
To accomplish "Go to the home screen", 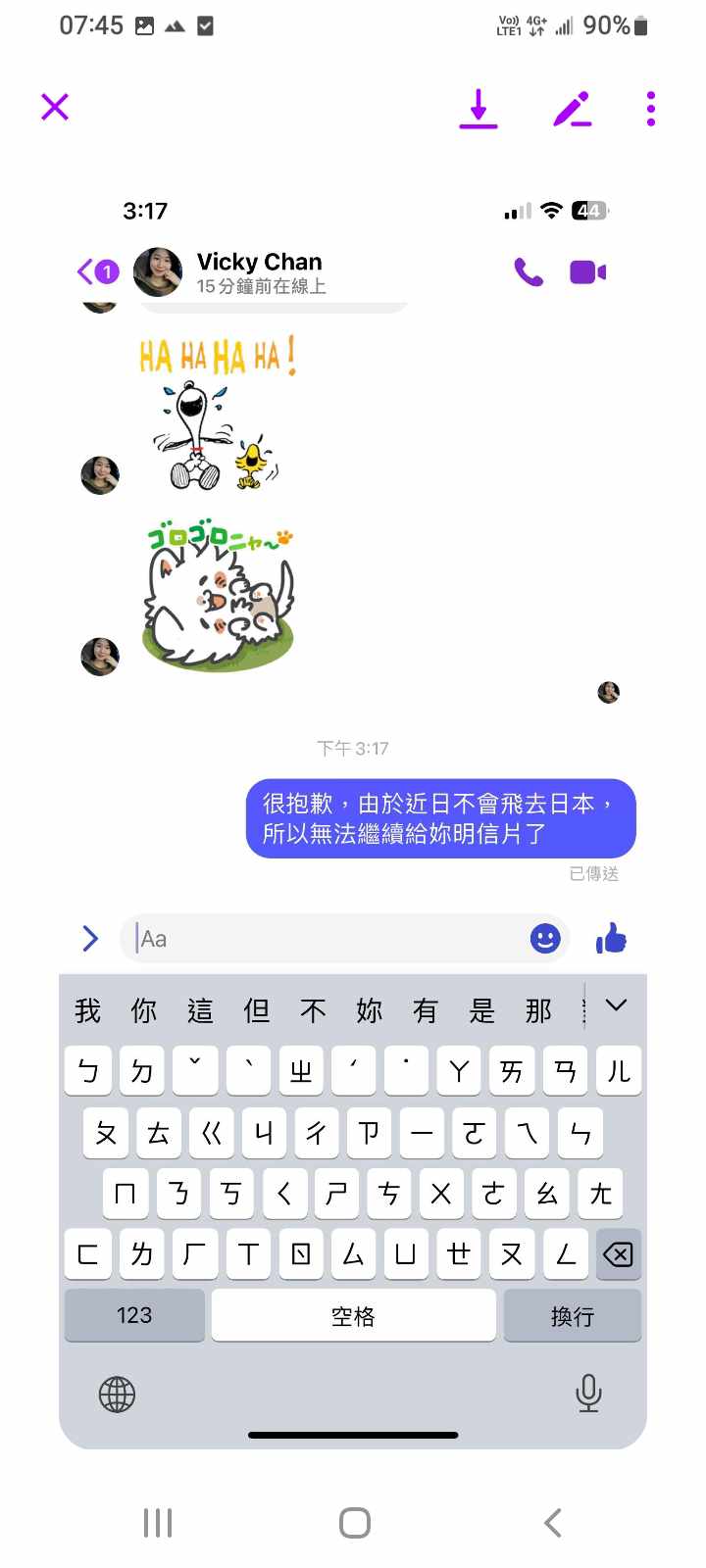I will (354, 1523).
